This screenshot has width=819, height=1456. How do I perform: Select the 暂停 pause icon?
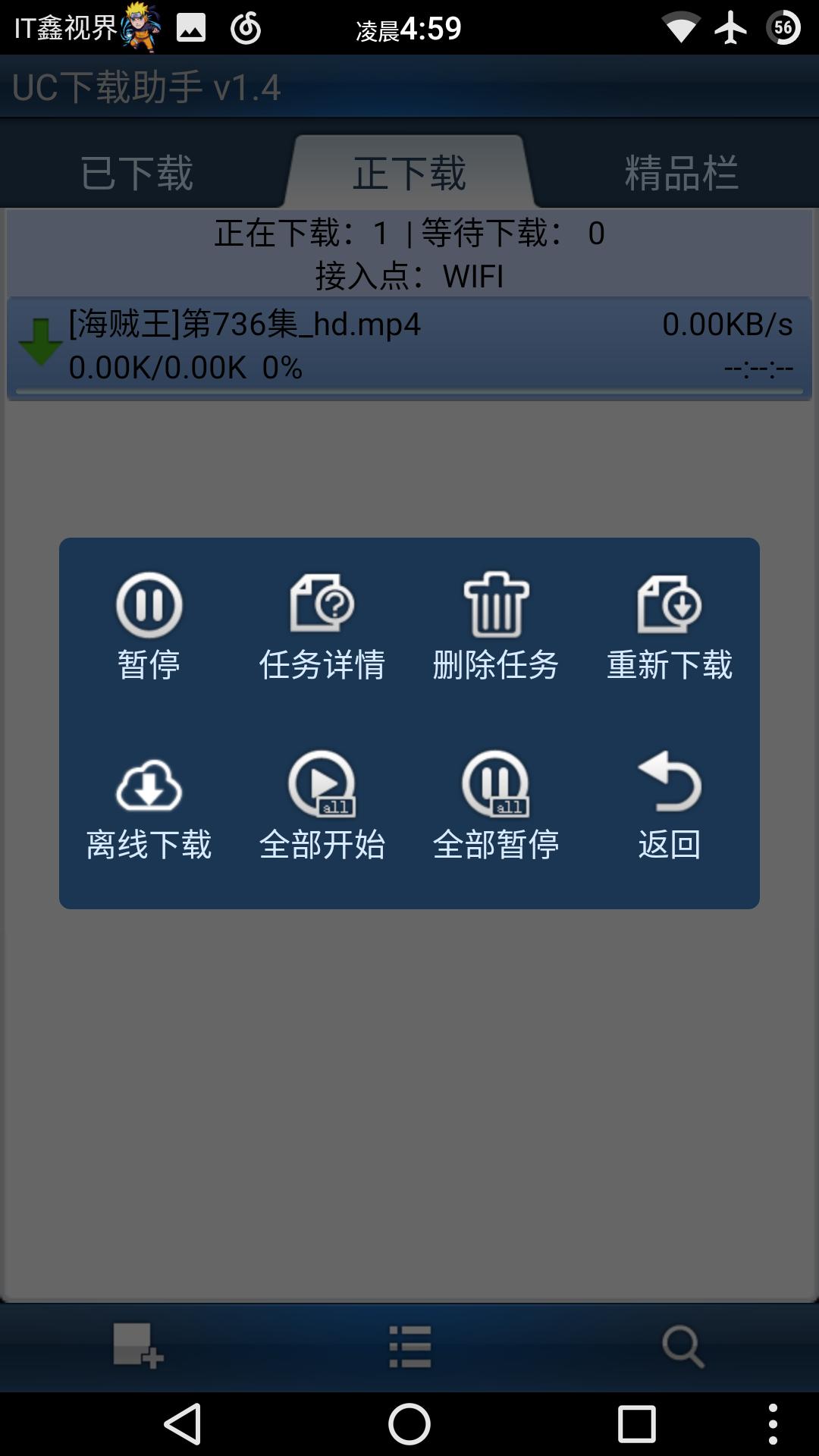coord(149,604)
